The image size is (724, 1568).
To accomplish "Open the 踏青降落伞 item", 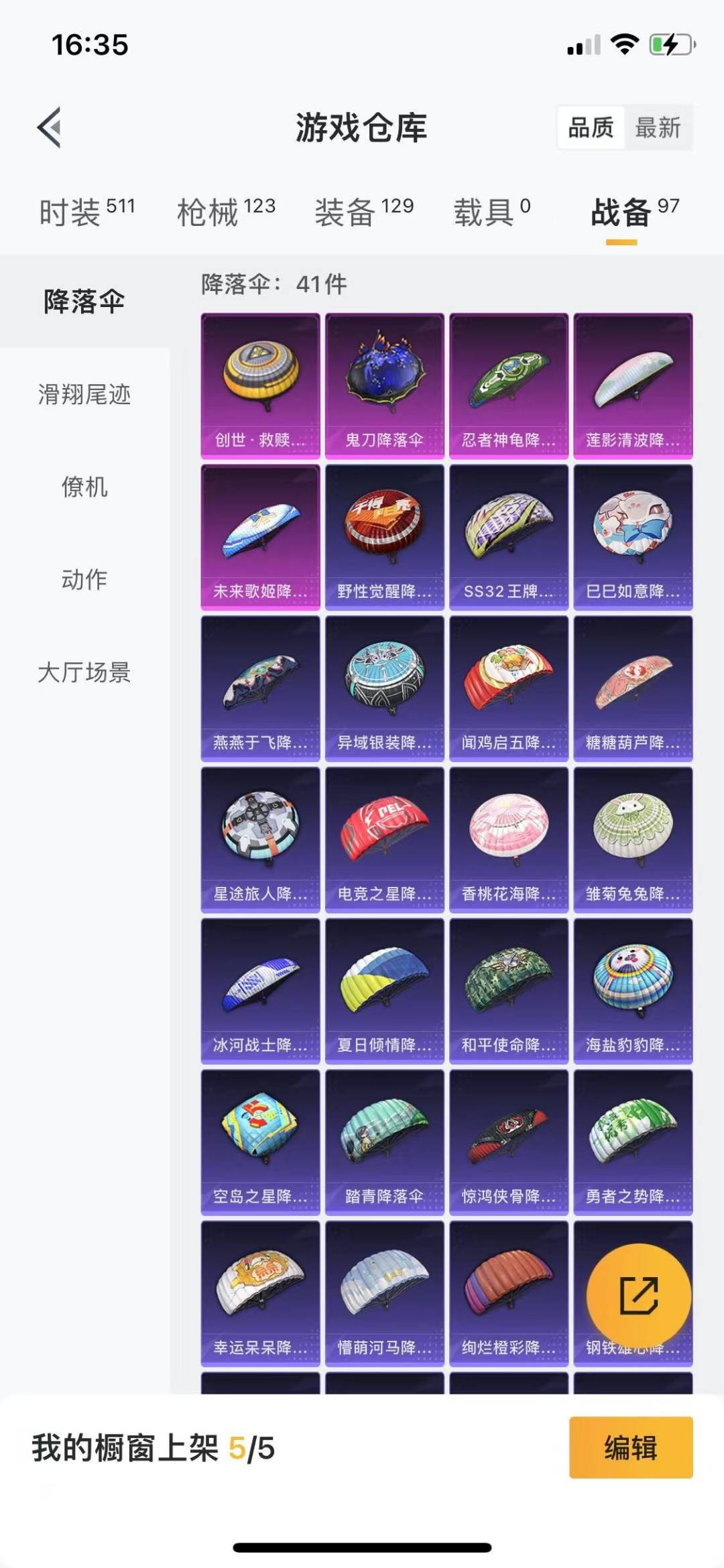I will (x=385, y=1142).
